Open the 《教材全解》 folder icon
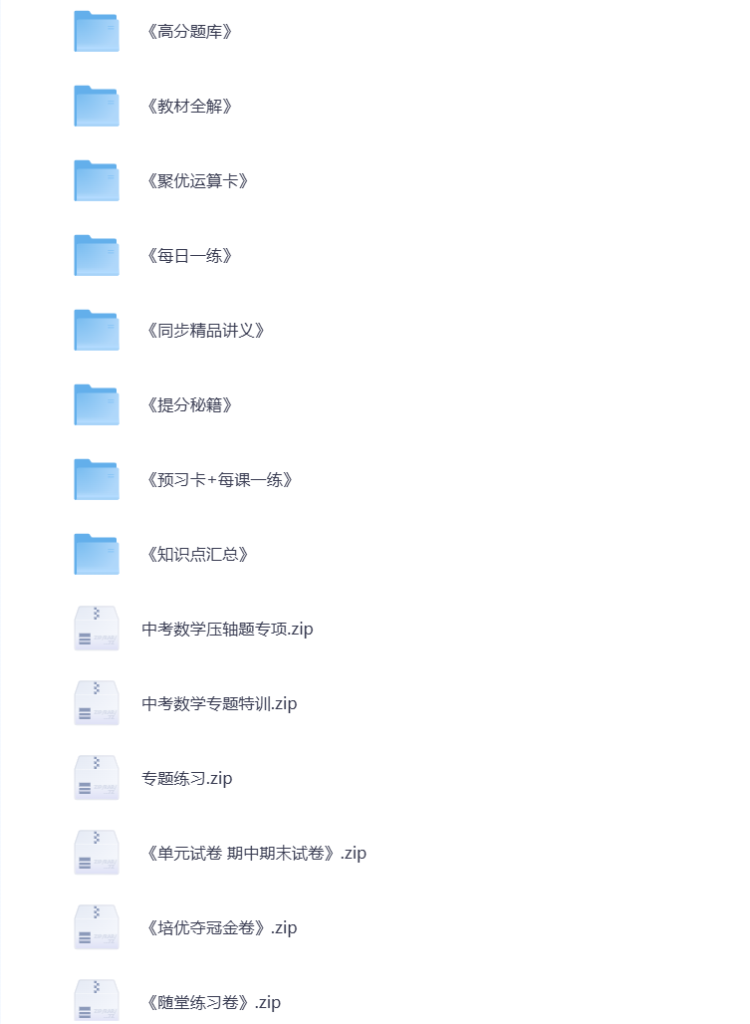 pyautogui.click(x=96, y=106)
